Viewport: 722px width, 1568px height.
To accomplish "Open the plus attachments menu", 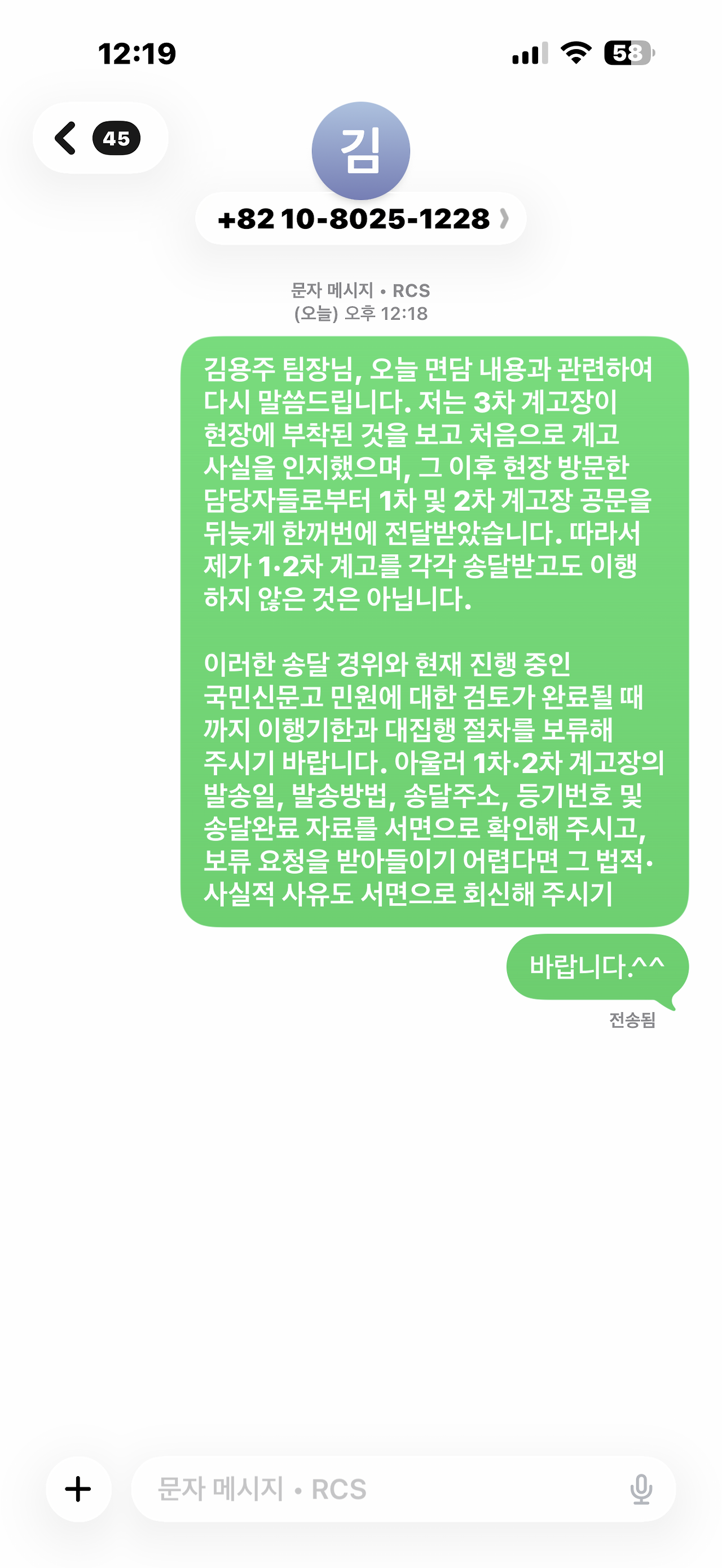I will pos(78,1490).
